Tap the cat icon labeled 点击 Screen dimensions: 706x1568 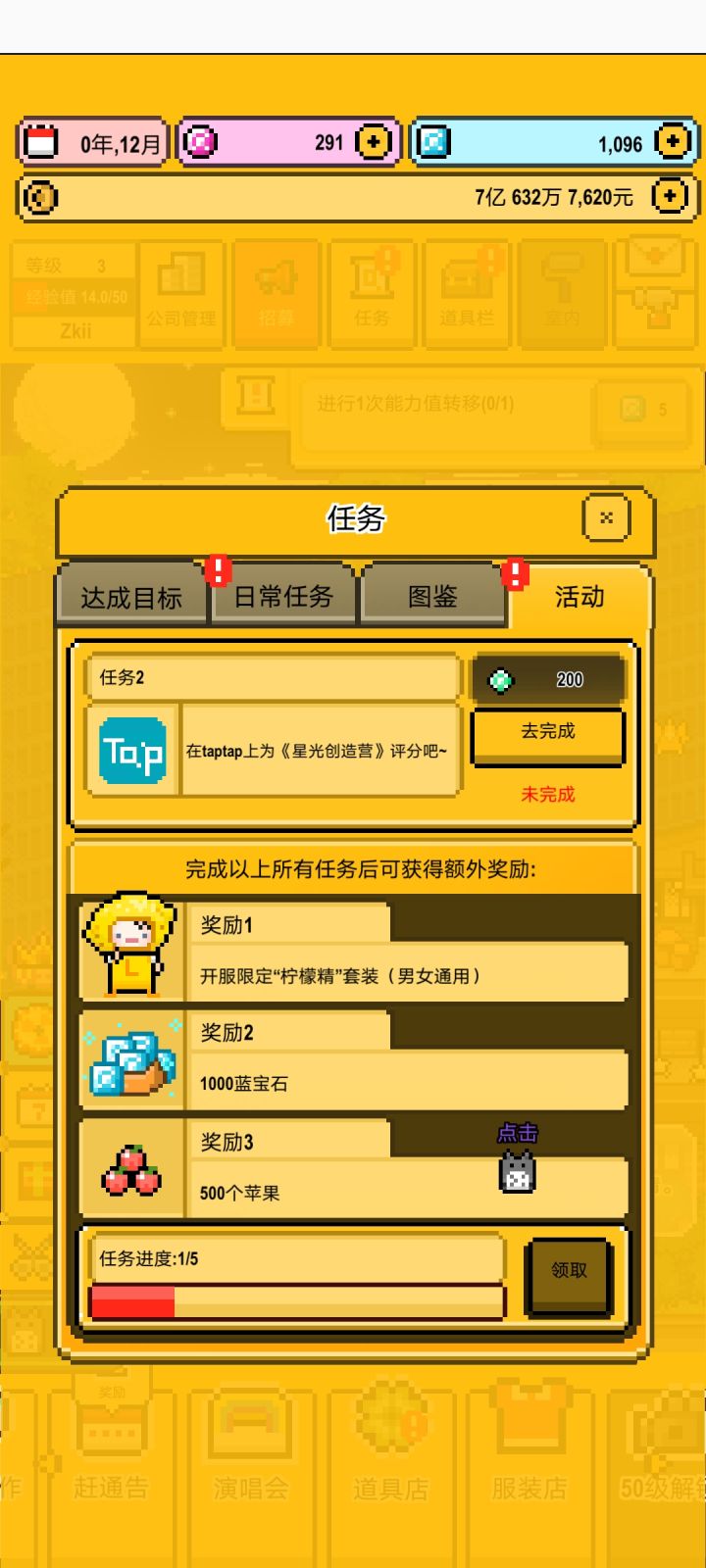tap(517, 1172)
